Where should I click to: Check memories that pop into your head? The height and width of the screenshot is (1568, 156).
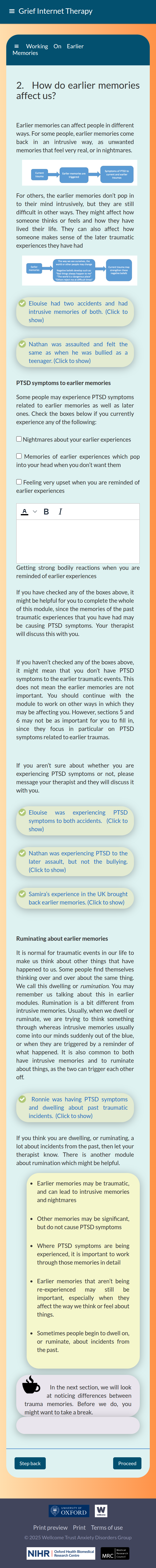19,456
